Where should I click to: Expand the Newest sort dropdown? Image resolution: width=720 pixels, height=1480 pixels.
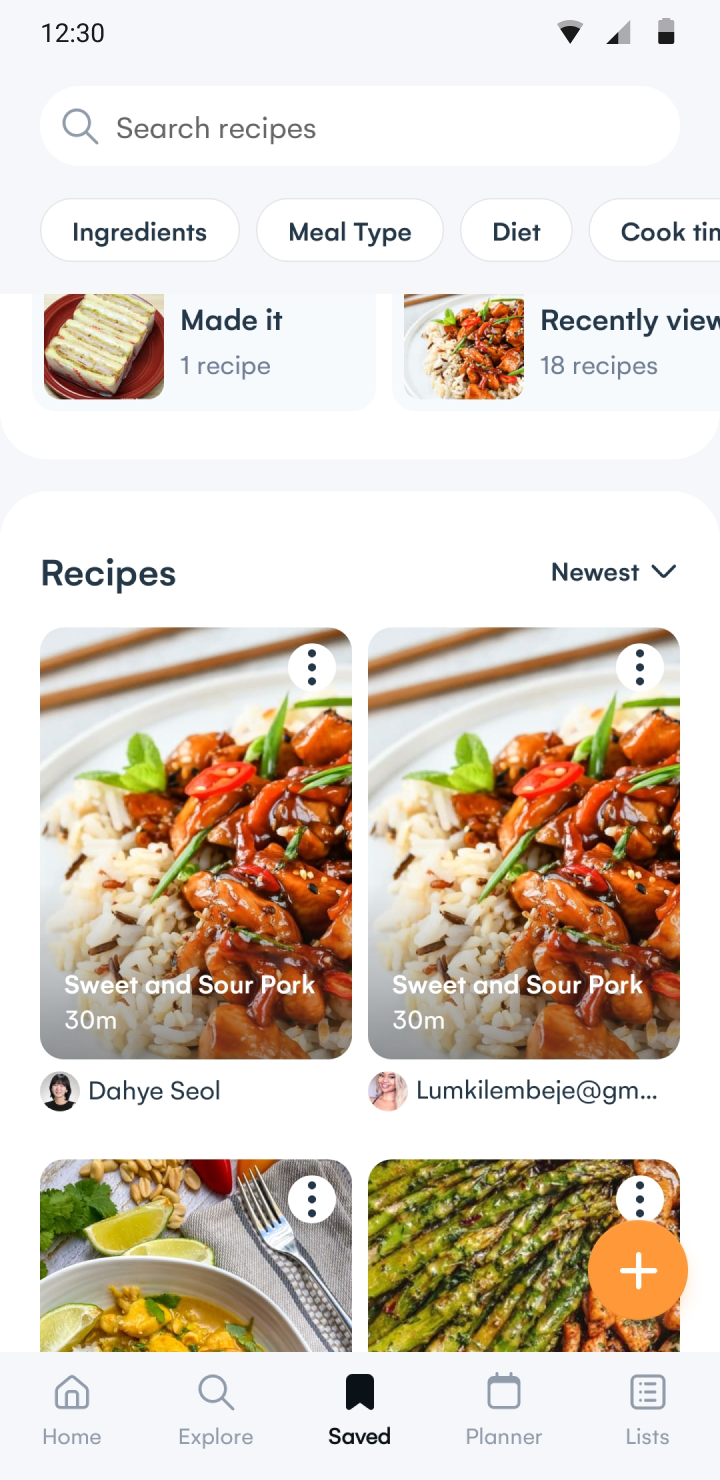(x=614, y=572)
